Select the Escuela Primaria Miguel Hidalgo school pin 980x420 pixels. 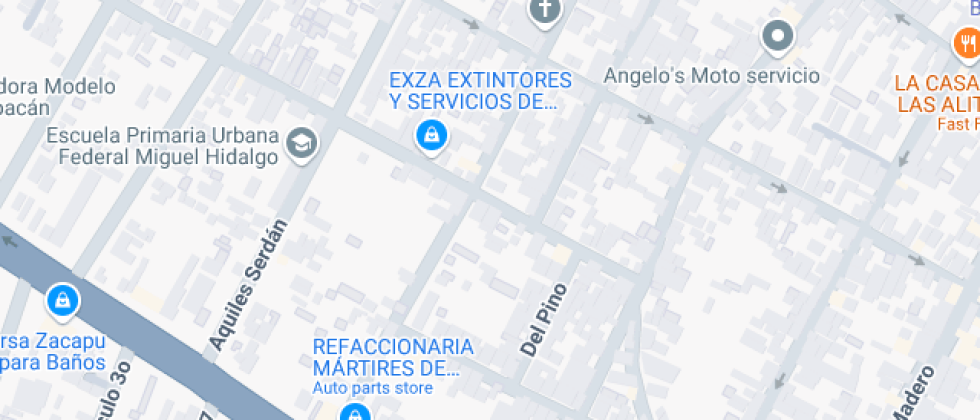(x=300, y=143)
